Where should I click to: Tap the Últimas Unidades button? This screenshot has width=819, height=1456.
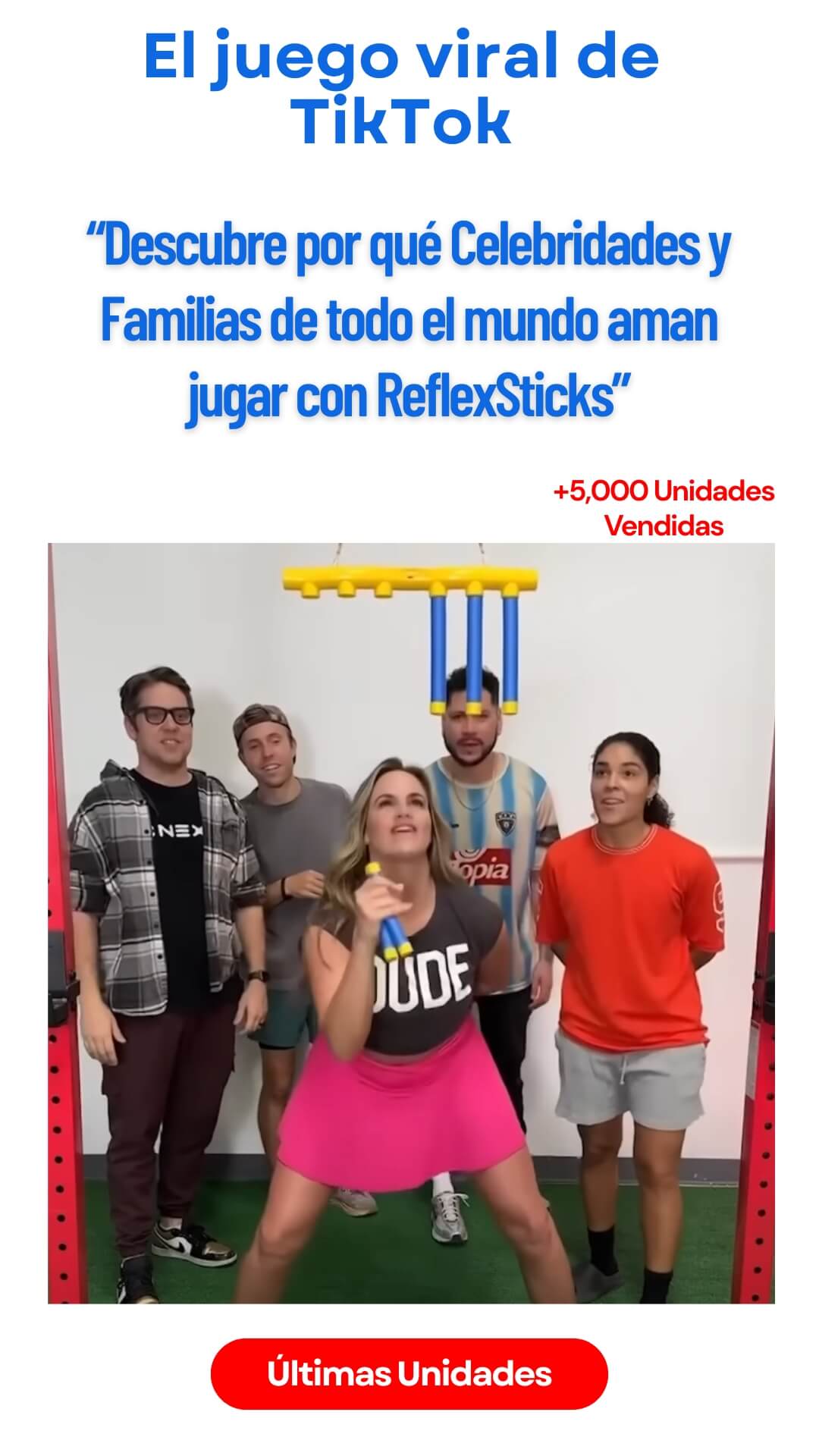409,1373
